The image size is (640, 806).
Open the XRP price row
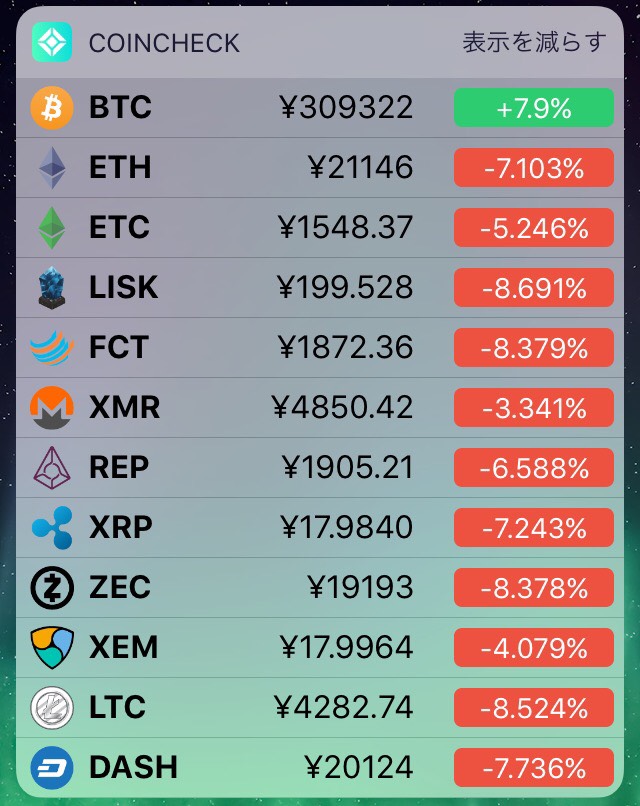(x=320, y=528)
